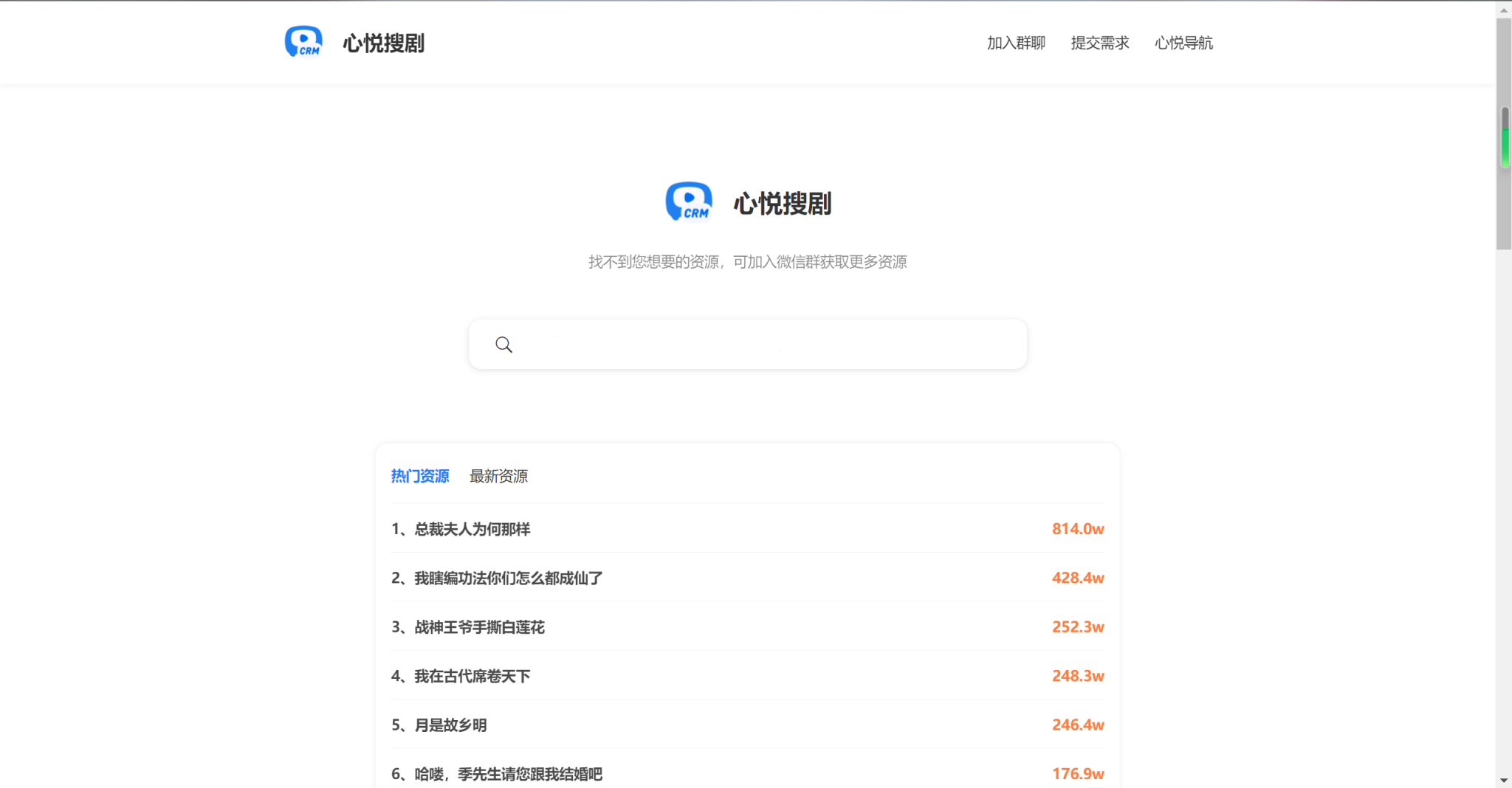Open 我在古代席卷天下 resource
This screenshot has height=788, width=1512.
pyautogui.click(x=472, y=676)
